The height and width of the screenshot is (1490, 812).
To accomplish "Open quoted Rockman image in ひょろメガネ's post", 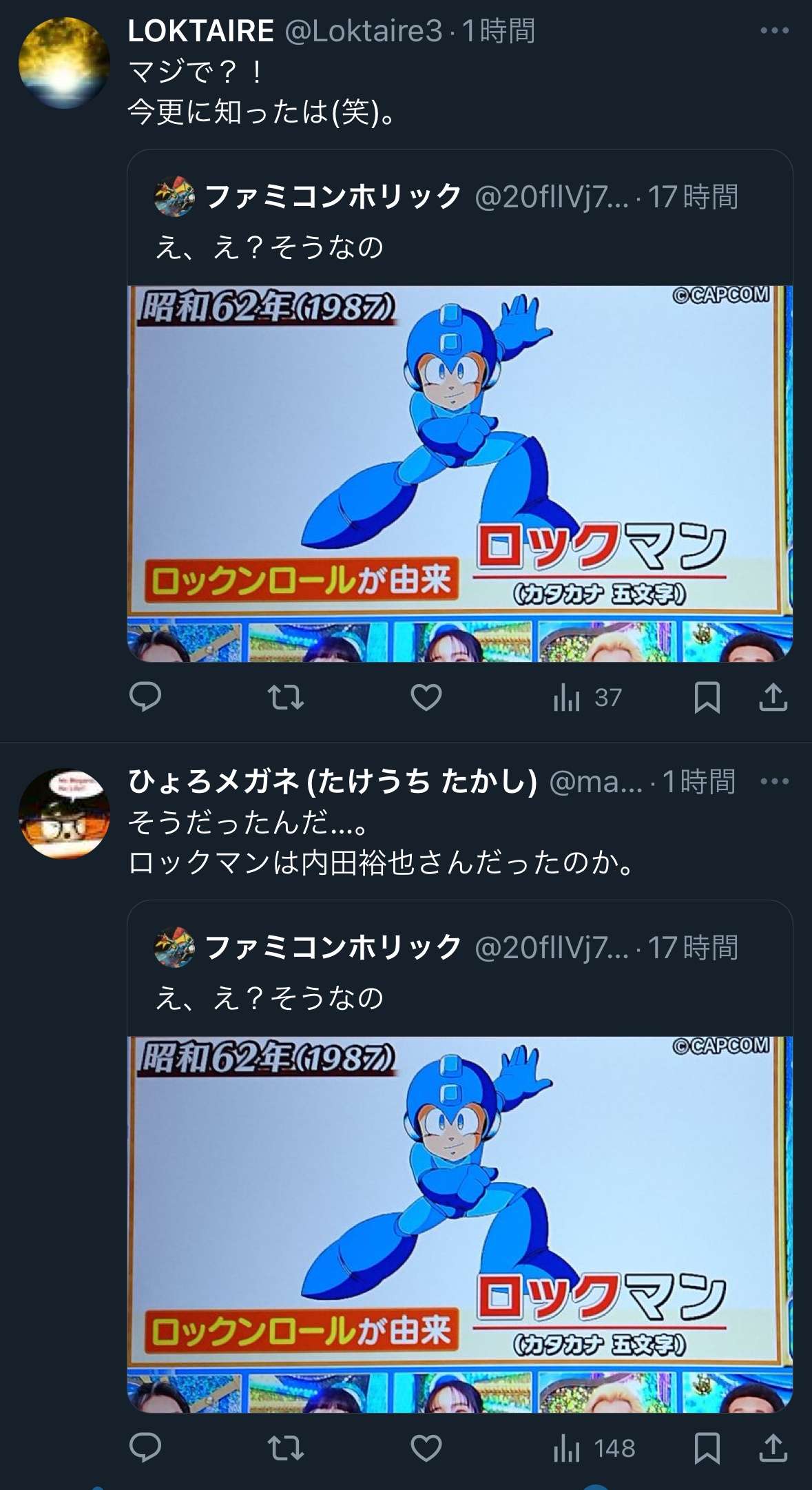I will 459,1224.
